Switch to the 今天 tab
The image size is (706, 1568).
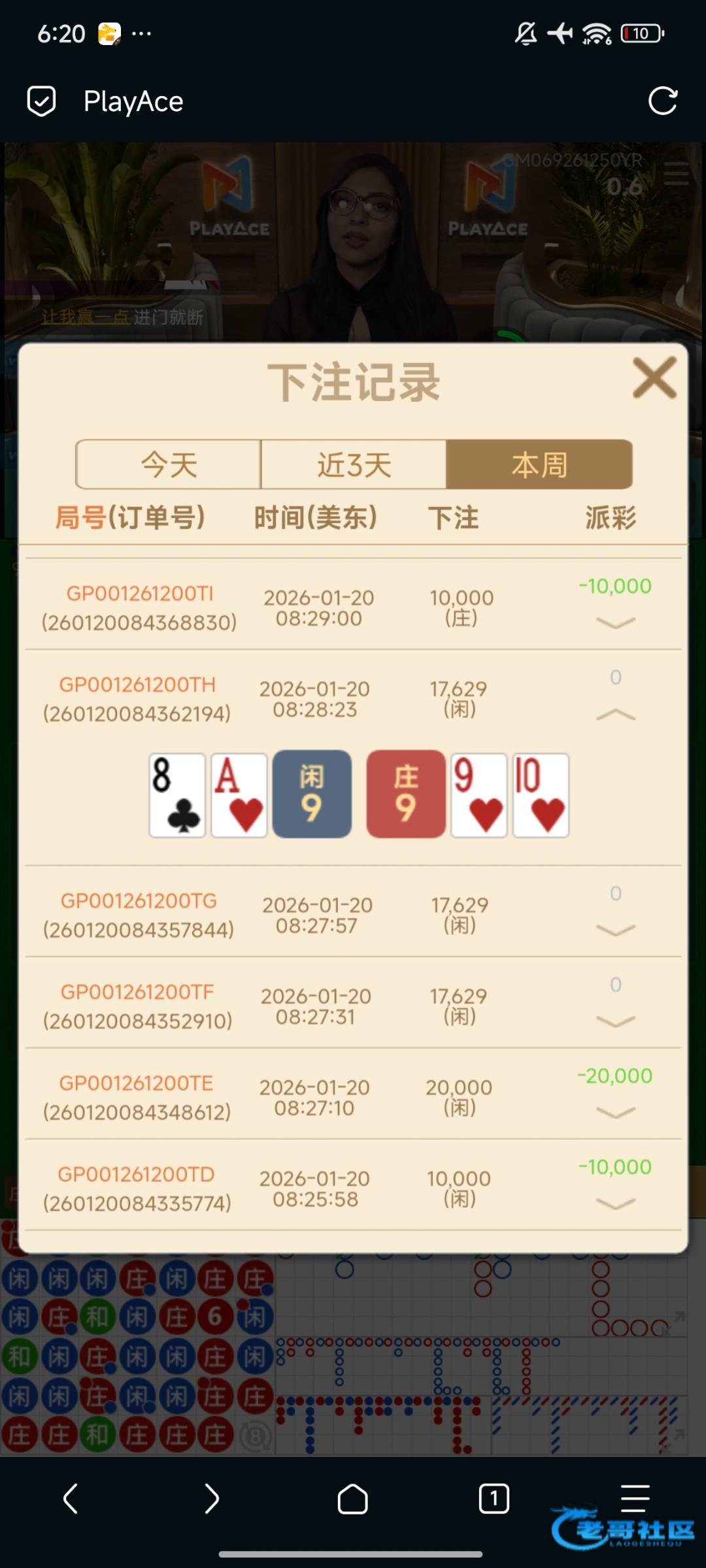(x=169, y=465)
